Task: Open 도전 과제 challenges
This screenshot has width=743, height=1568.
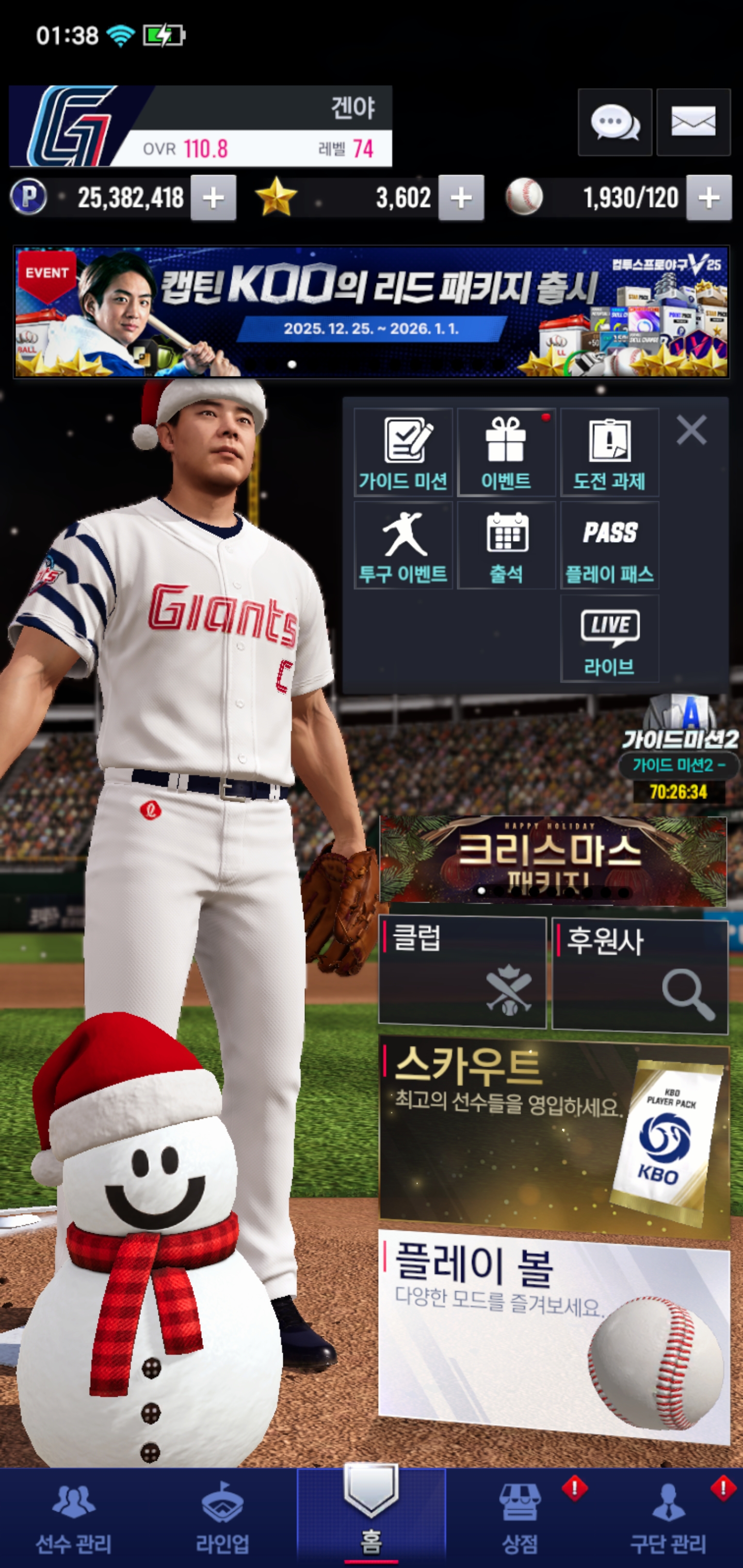Action: (x=609, y=453)
